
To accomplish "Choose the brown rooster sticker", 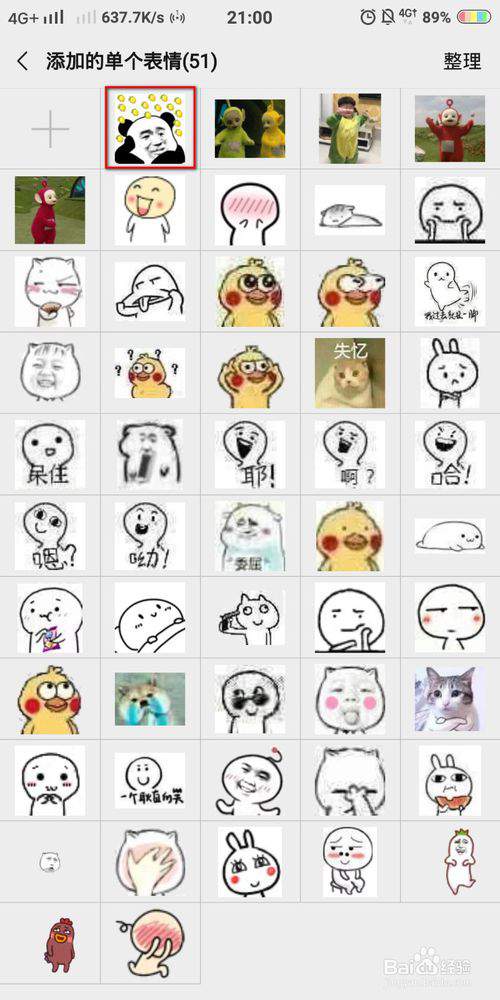I will (59, 944).
